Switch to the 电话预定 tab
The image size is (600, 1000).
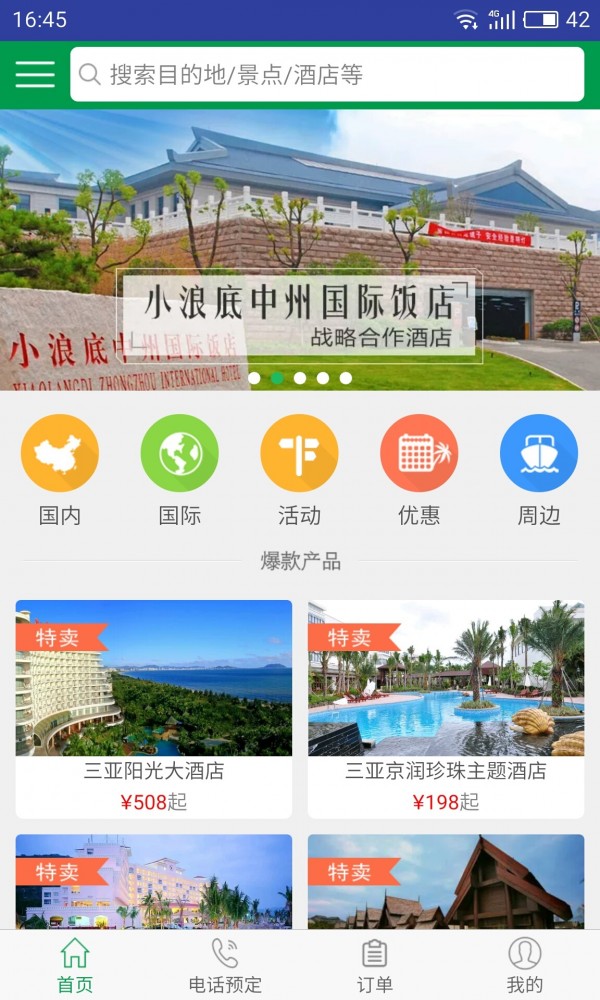[225, 966]
